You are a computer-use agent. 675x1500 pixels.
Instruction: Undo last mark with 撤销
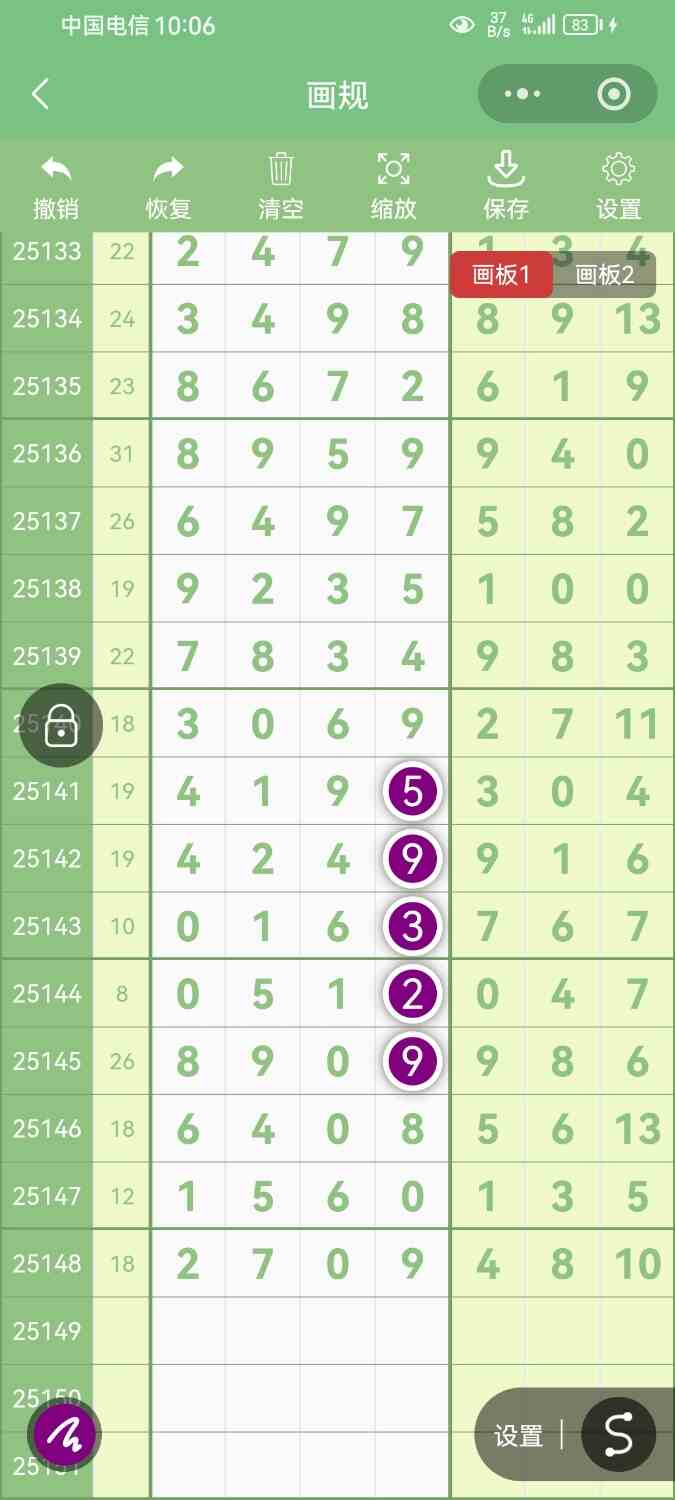(56, 187)
